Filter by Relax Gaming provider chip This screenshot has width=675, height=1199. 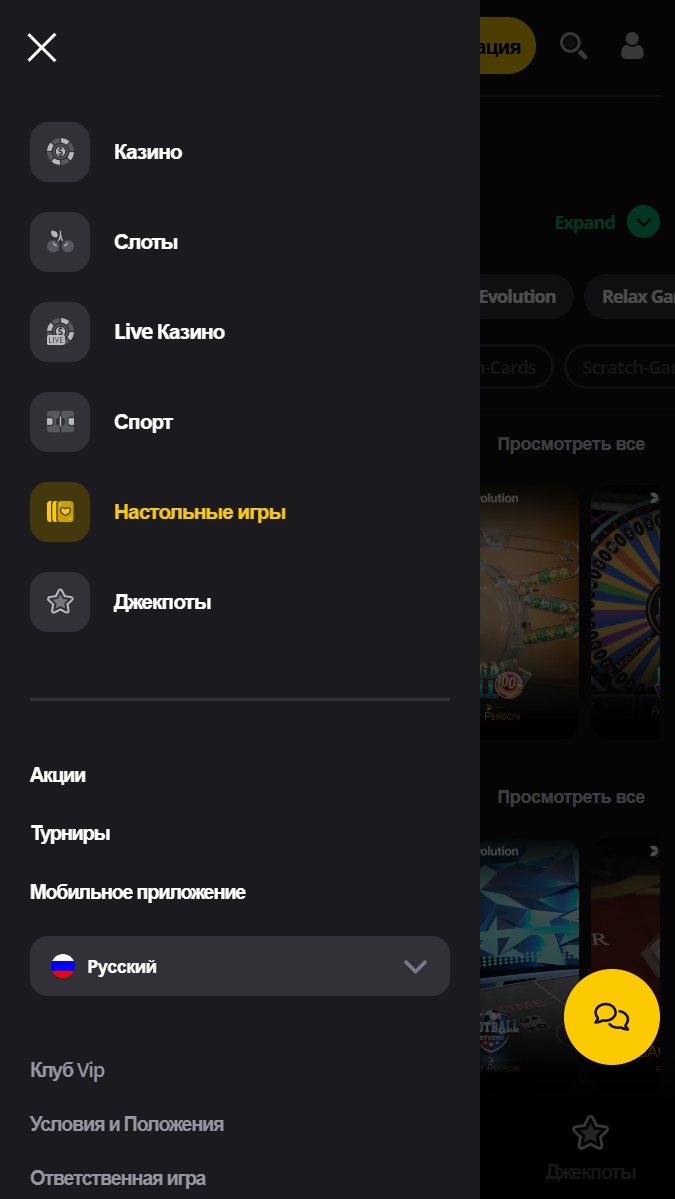click(x=636, y=297)
